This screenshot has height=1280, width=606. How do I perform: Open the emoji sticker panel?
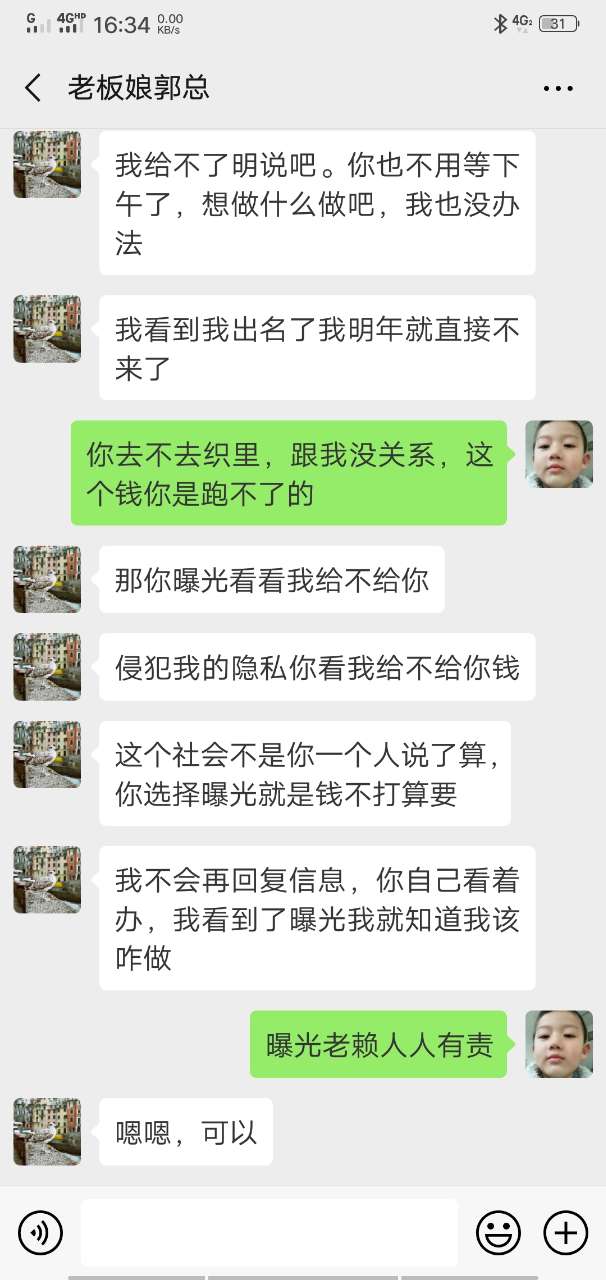pos(497,1232)
